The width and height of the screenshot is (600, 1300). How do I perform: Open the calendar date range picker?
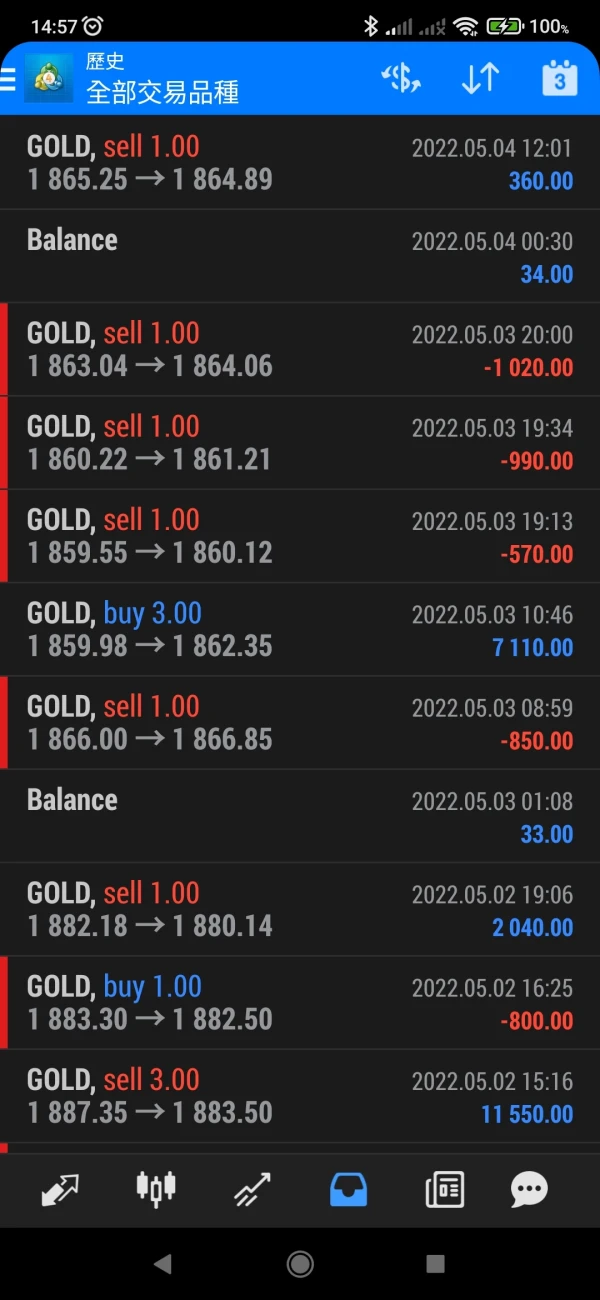[559, 80]
